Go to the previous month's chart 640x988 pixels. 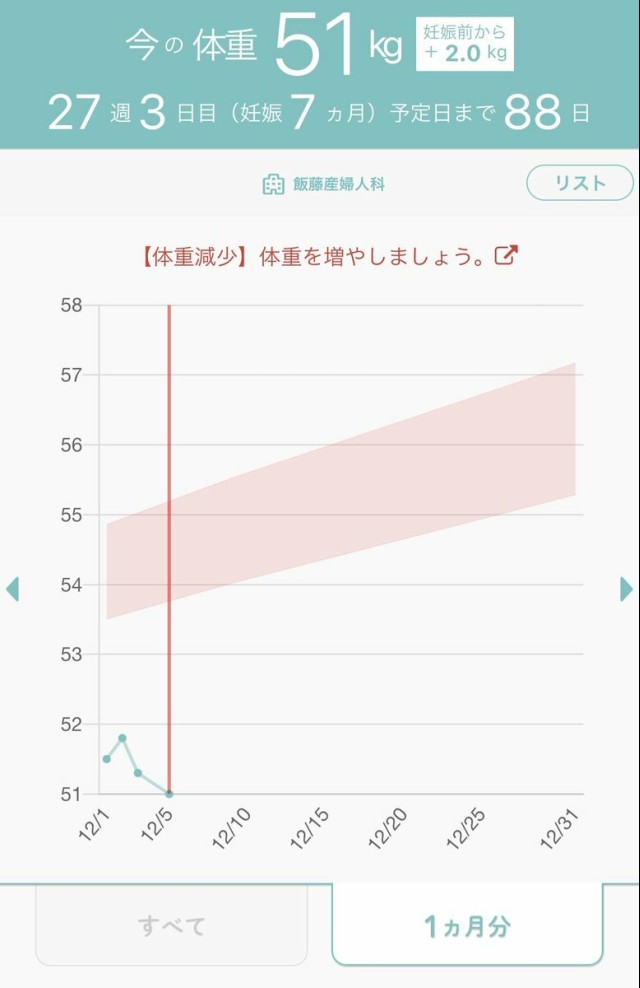click(12, 589)
